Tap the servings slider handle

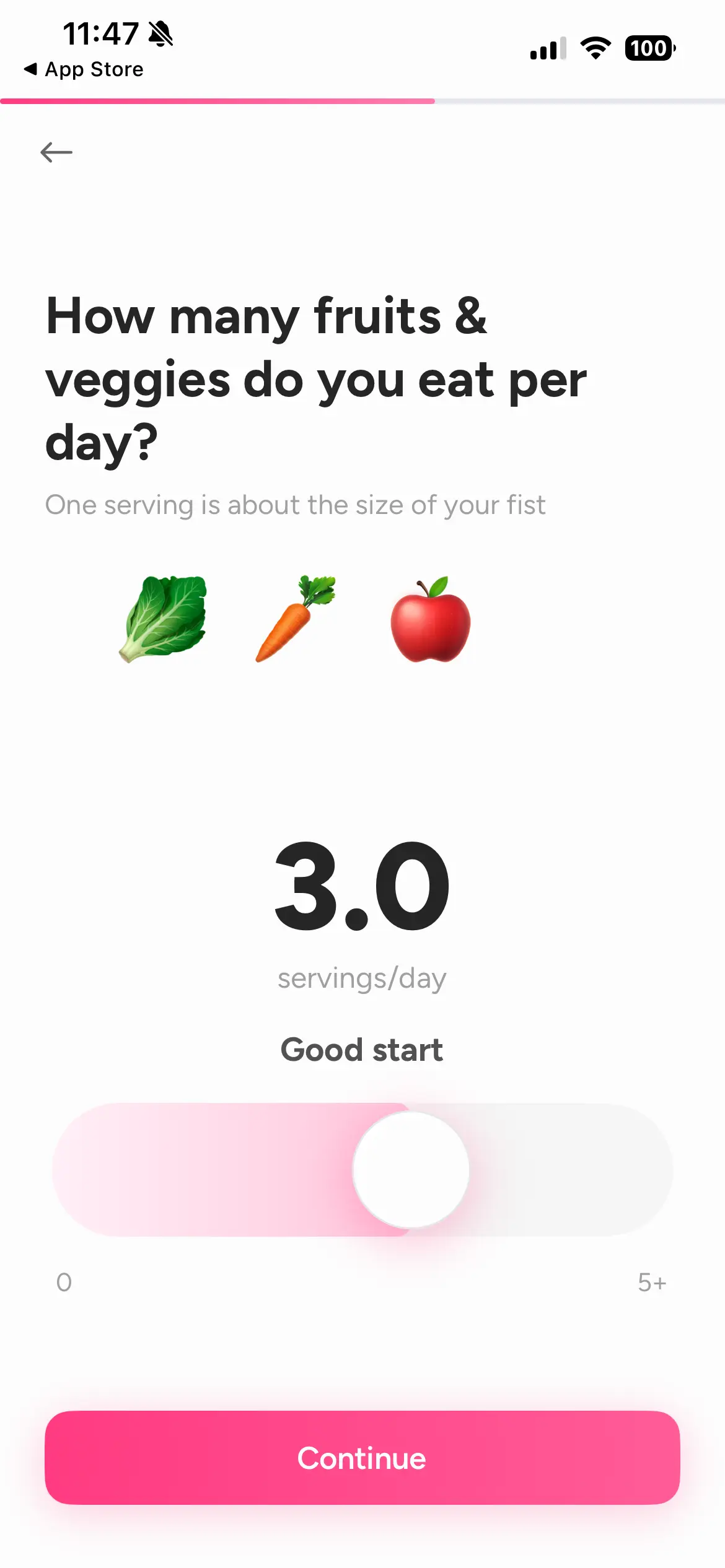410,1169
